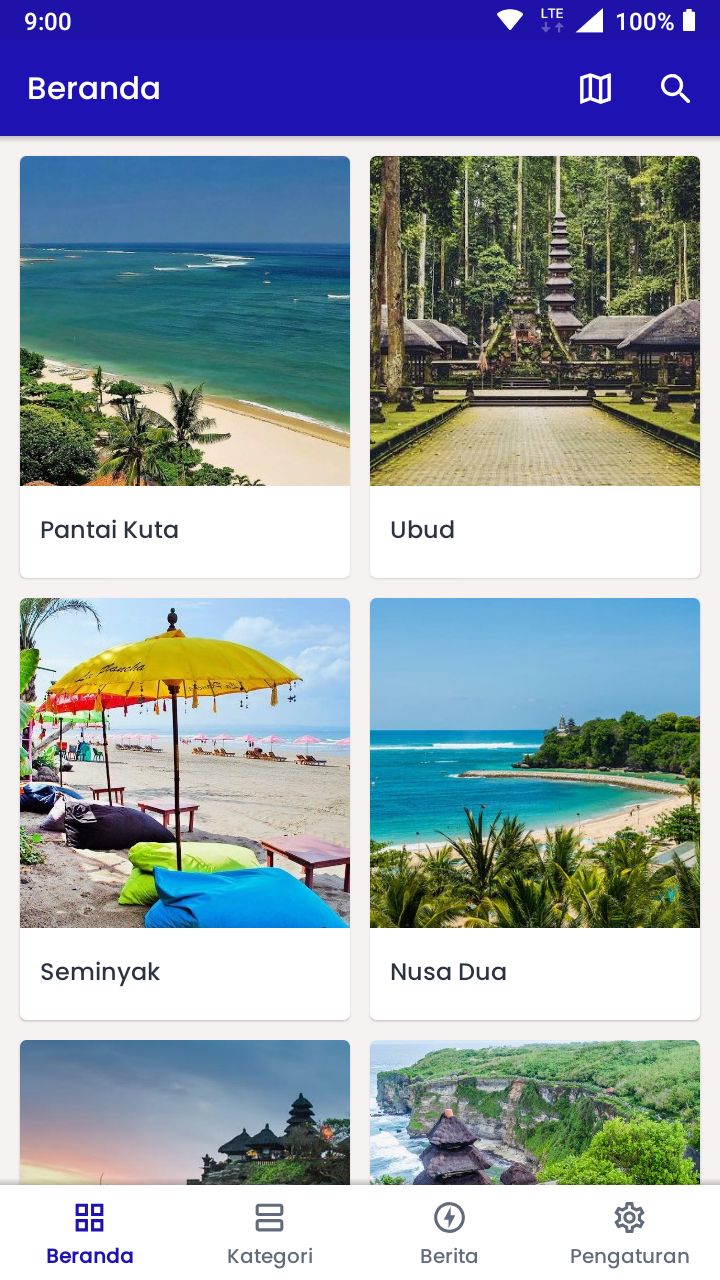The width and height of the screenshot is (720, 1280).
Task: Select the Beranda tab
Action: click(x=90, y=1234)
